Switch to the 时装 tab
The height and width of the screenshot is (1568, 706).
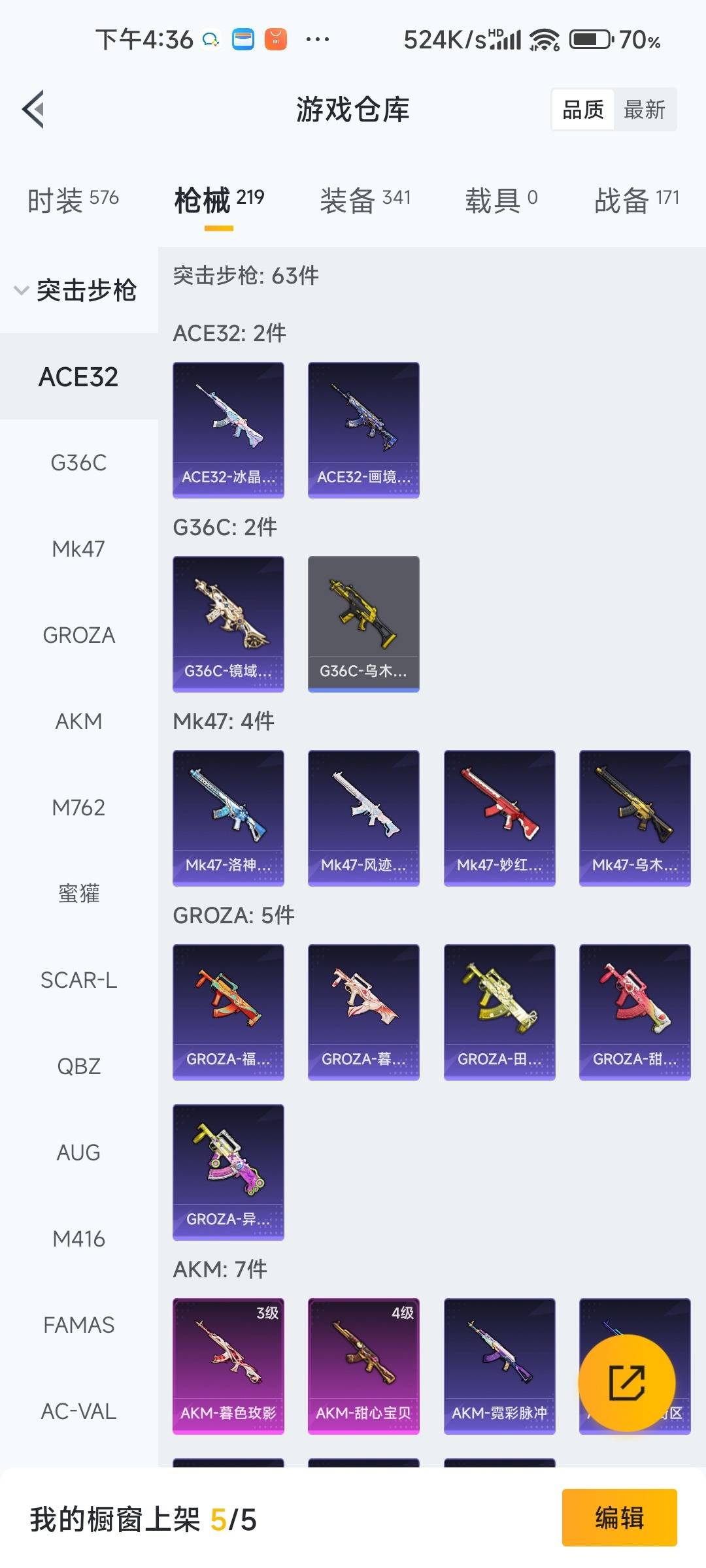click(73, 200)
